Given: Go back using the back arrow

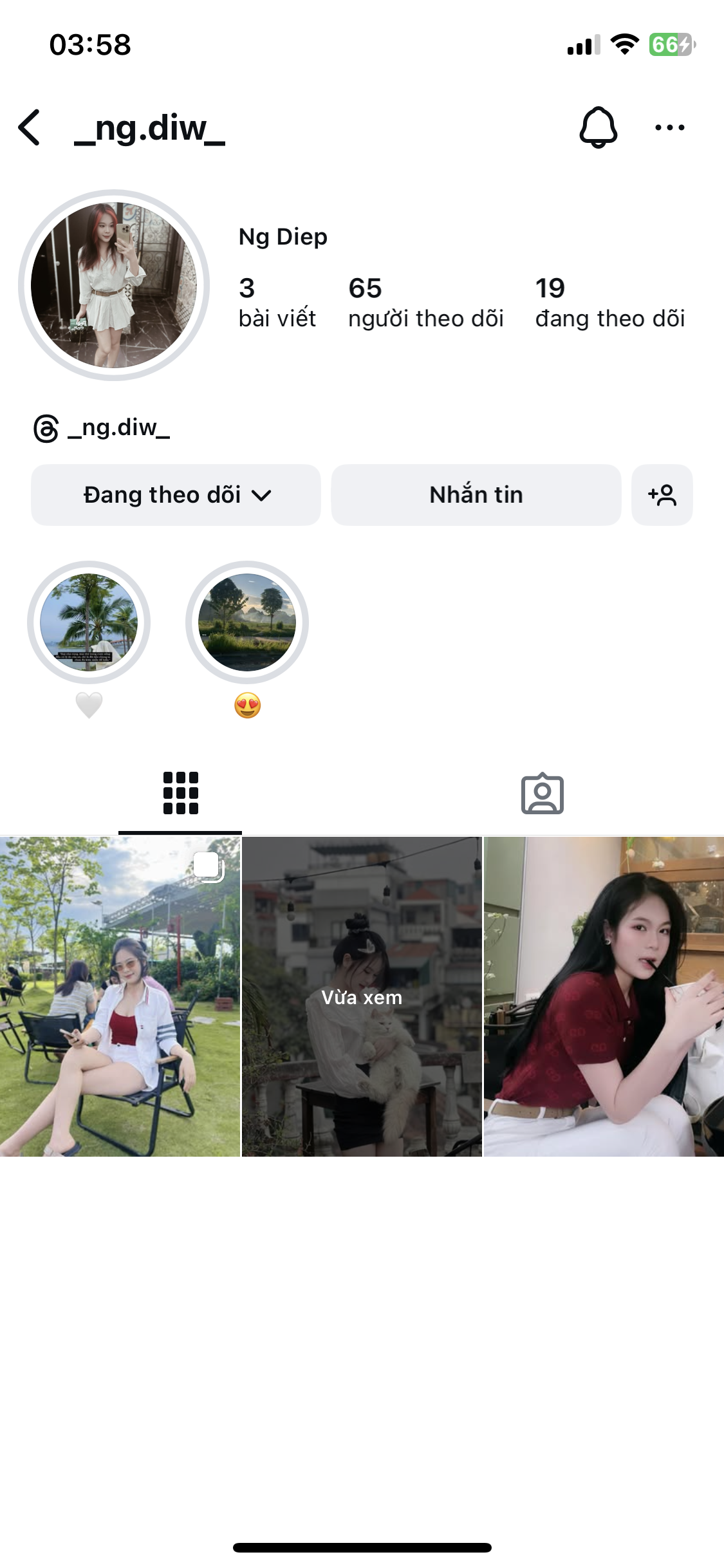Looking at the screenshot, I should [30, 127].
